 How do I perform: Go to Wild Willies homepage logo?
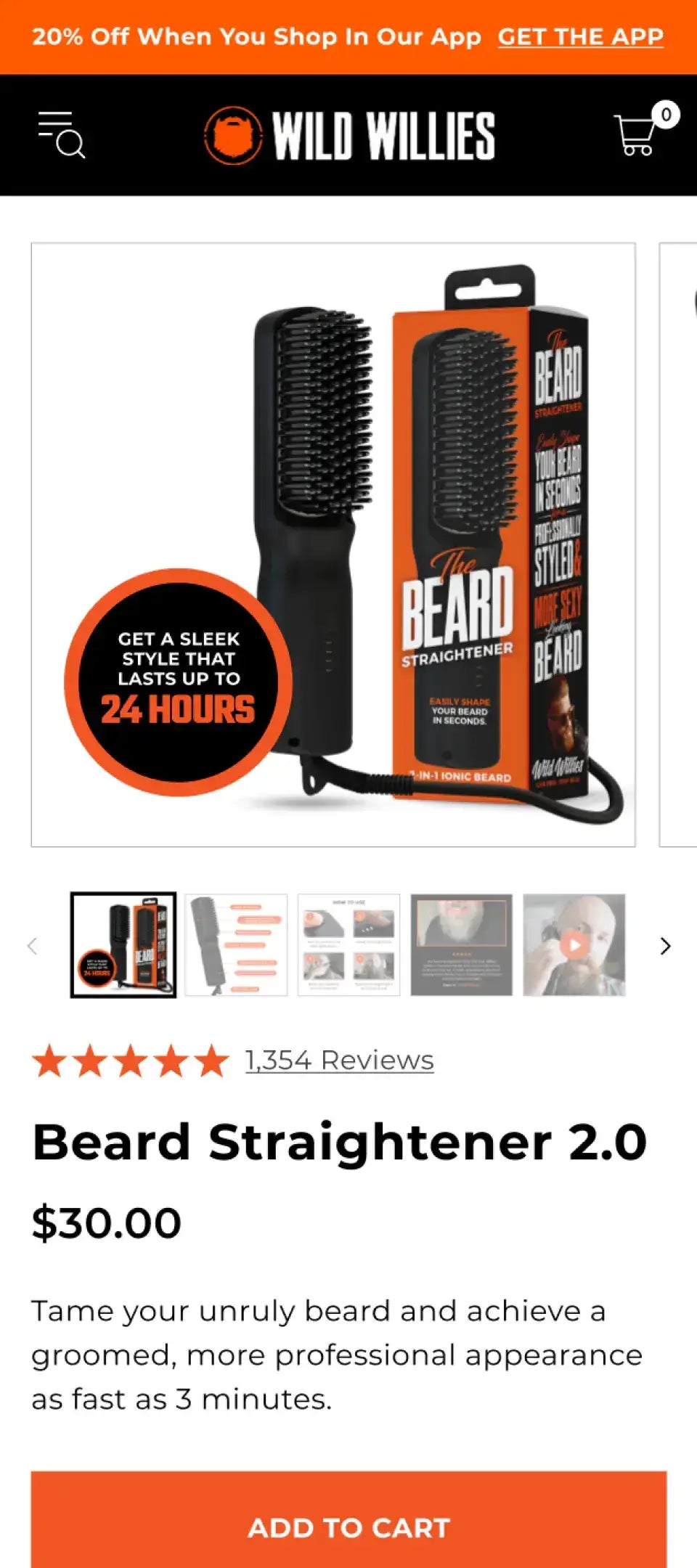[x=349, y=135]
